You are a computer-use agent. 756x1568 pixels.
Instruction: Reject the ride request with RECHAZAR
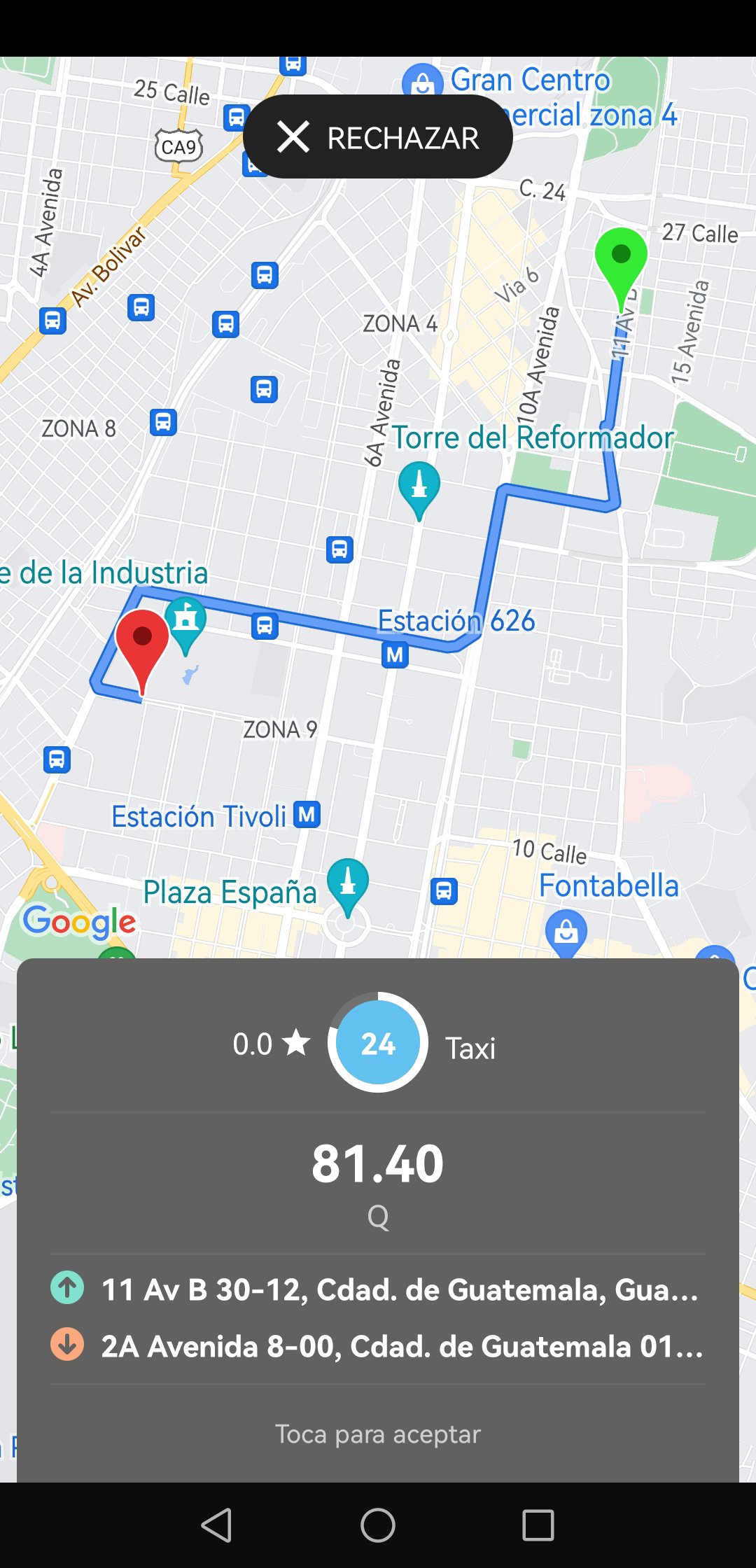378,137
